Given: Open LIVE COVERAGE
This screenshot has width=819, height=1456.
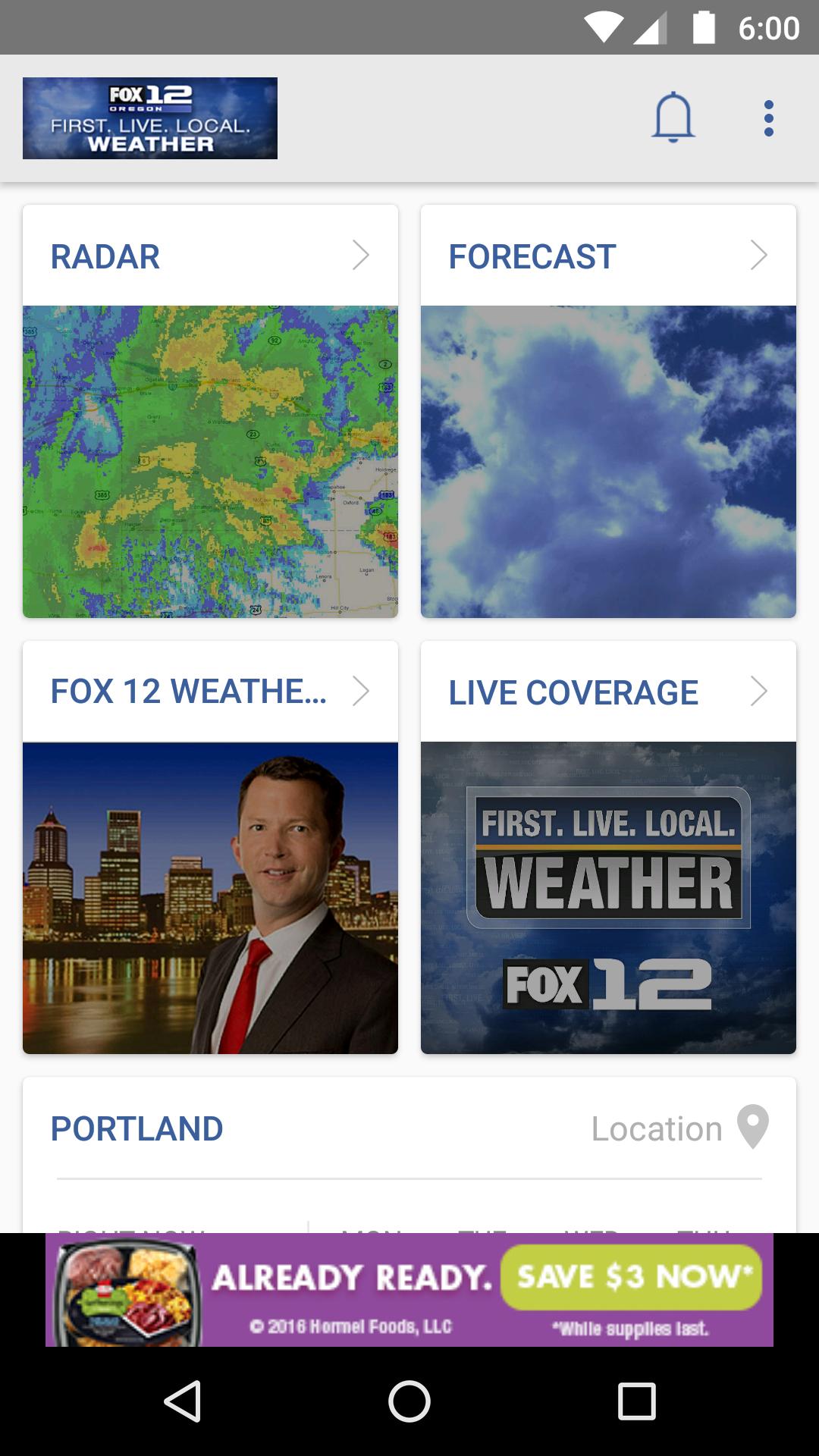Looking at the screenshot, I should click(x=573, y=691).
